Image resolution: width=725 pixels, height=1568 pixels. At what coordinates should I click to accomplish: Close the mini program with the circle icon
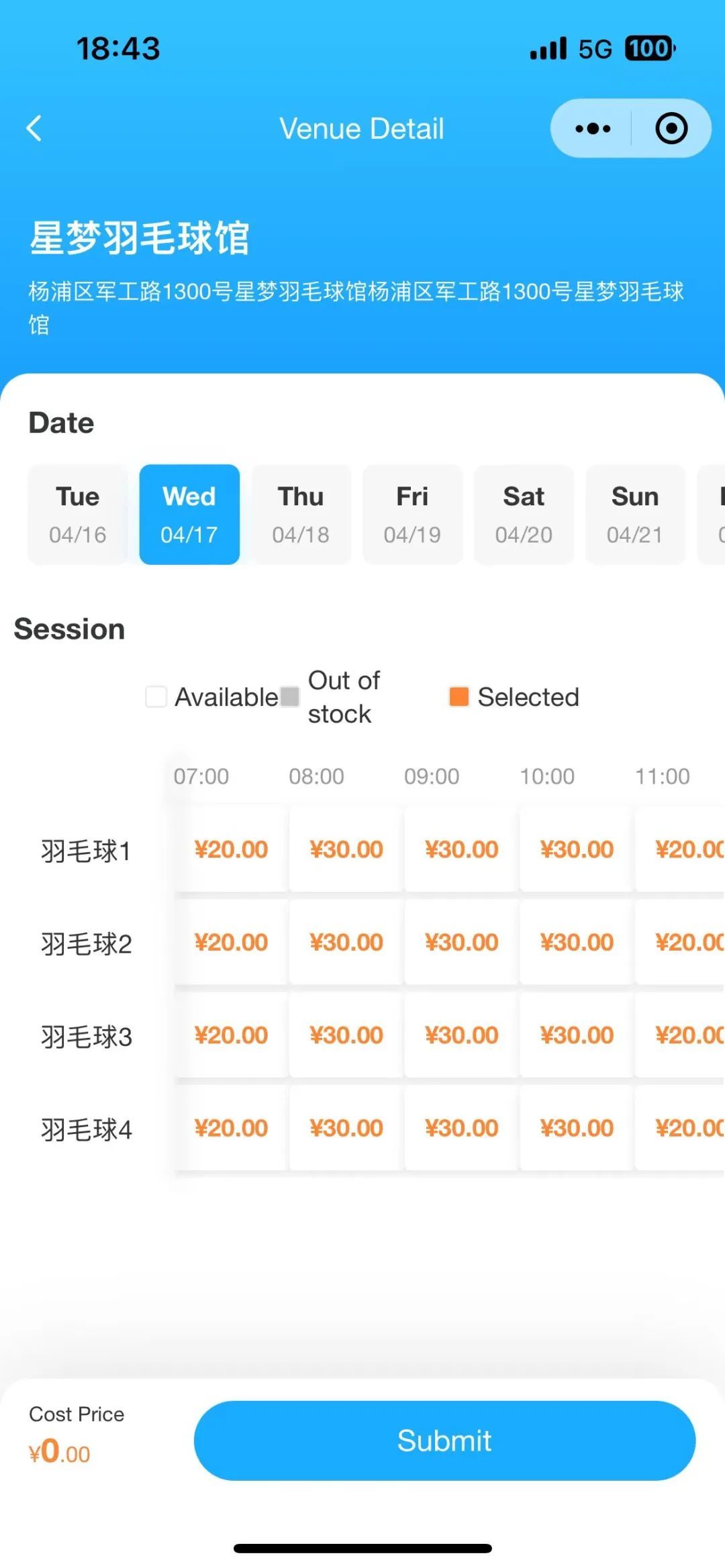point(671,128)
